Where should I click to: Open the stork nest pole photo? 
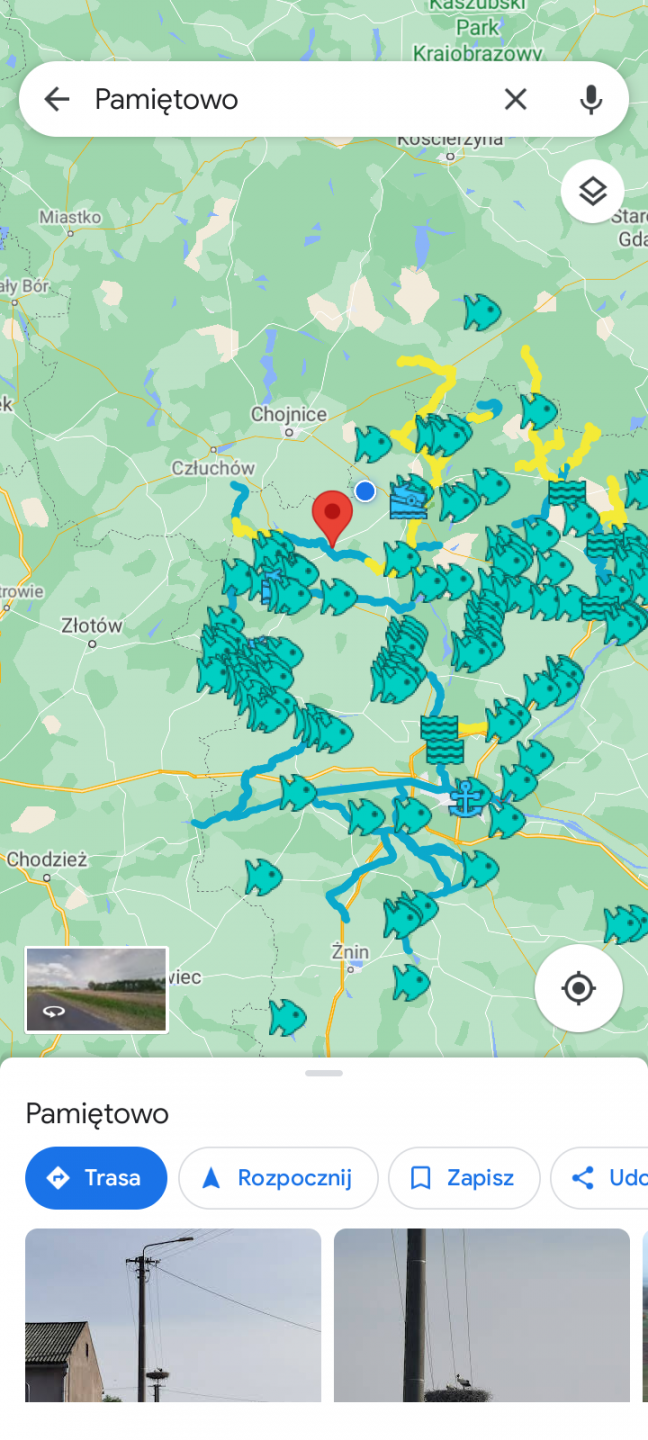click(481, 1315)
